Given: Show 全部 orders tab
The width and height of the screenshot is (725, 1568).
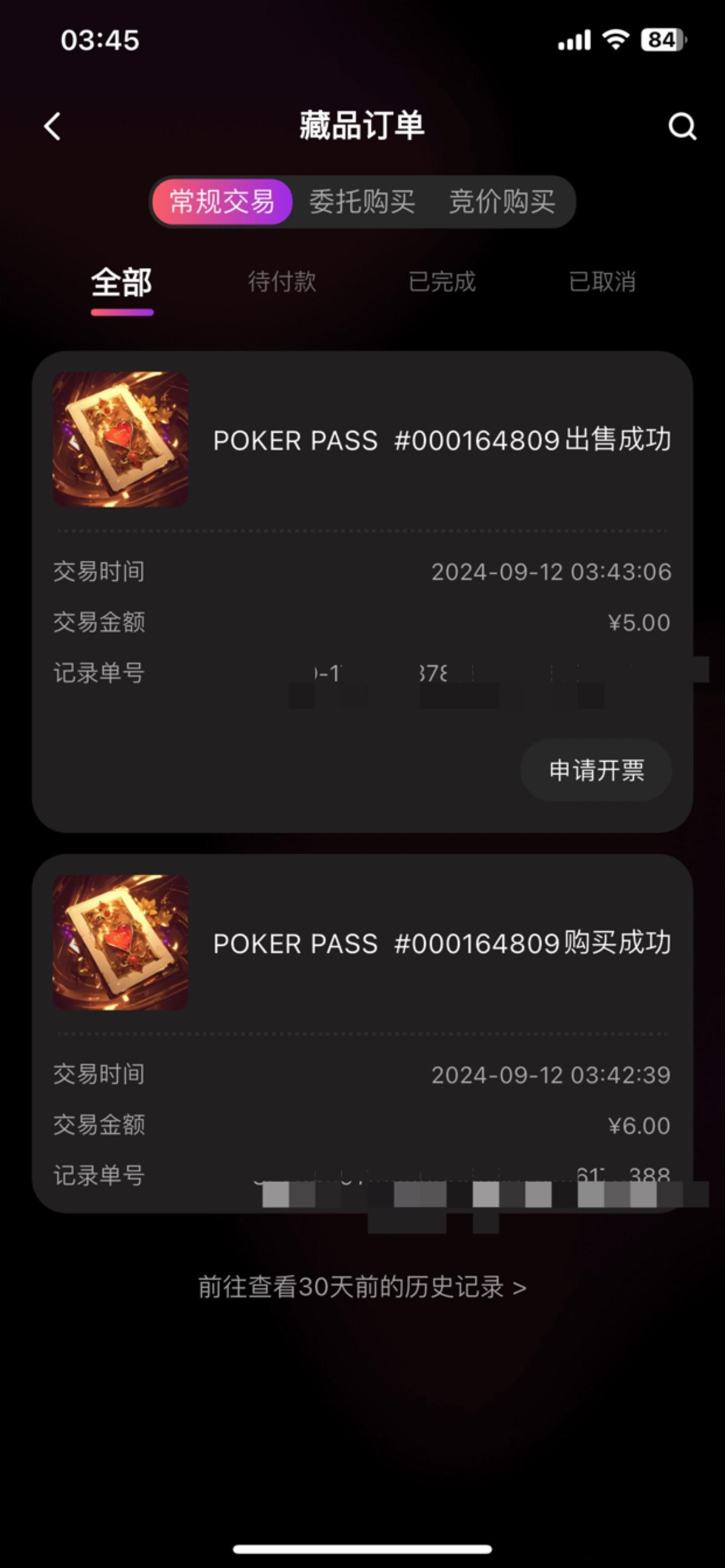Looking at the screenshot, I should click(122, 283).
